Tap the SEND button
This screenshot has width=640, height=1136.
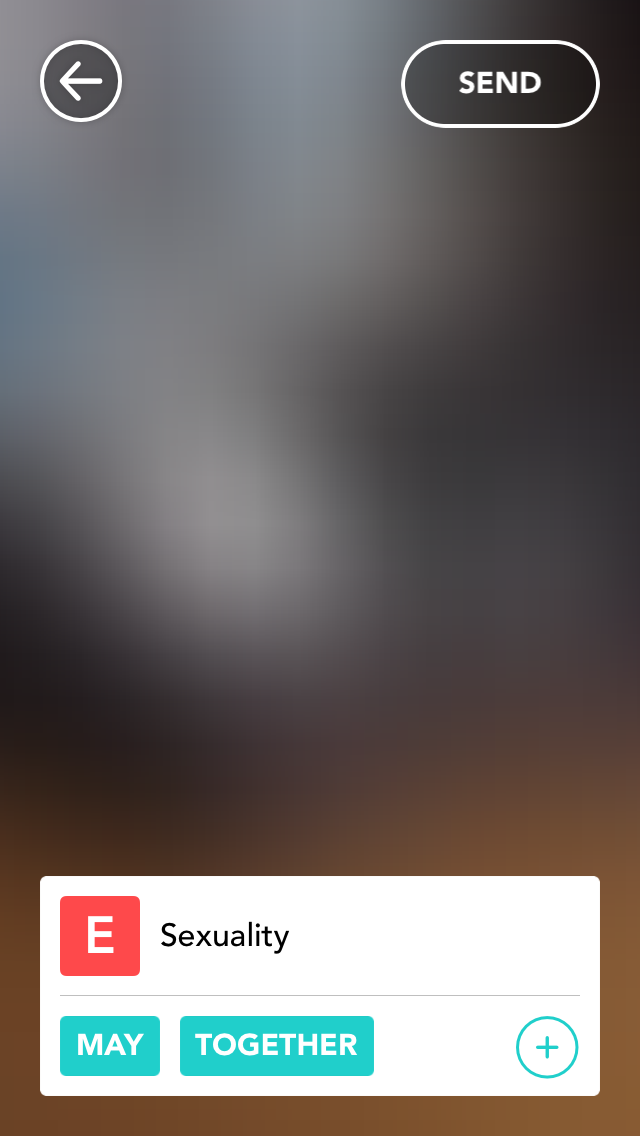(500, 83)
